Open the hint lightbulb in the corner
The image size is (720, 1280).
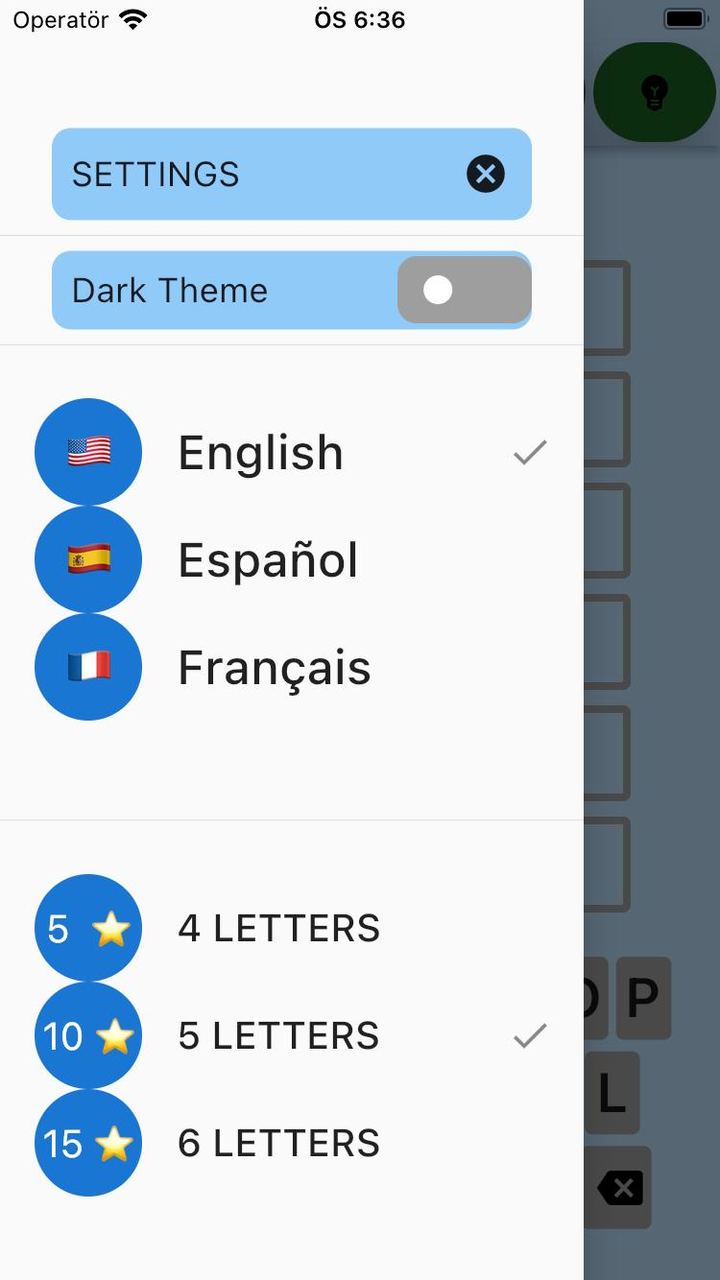click(x=655, y=91)
